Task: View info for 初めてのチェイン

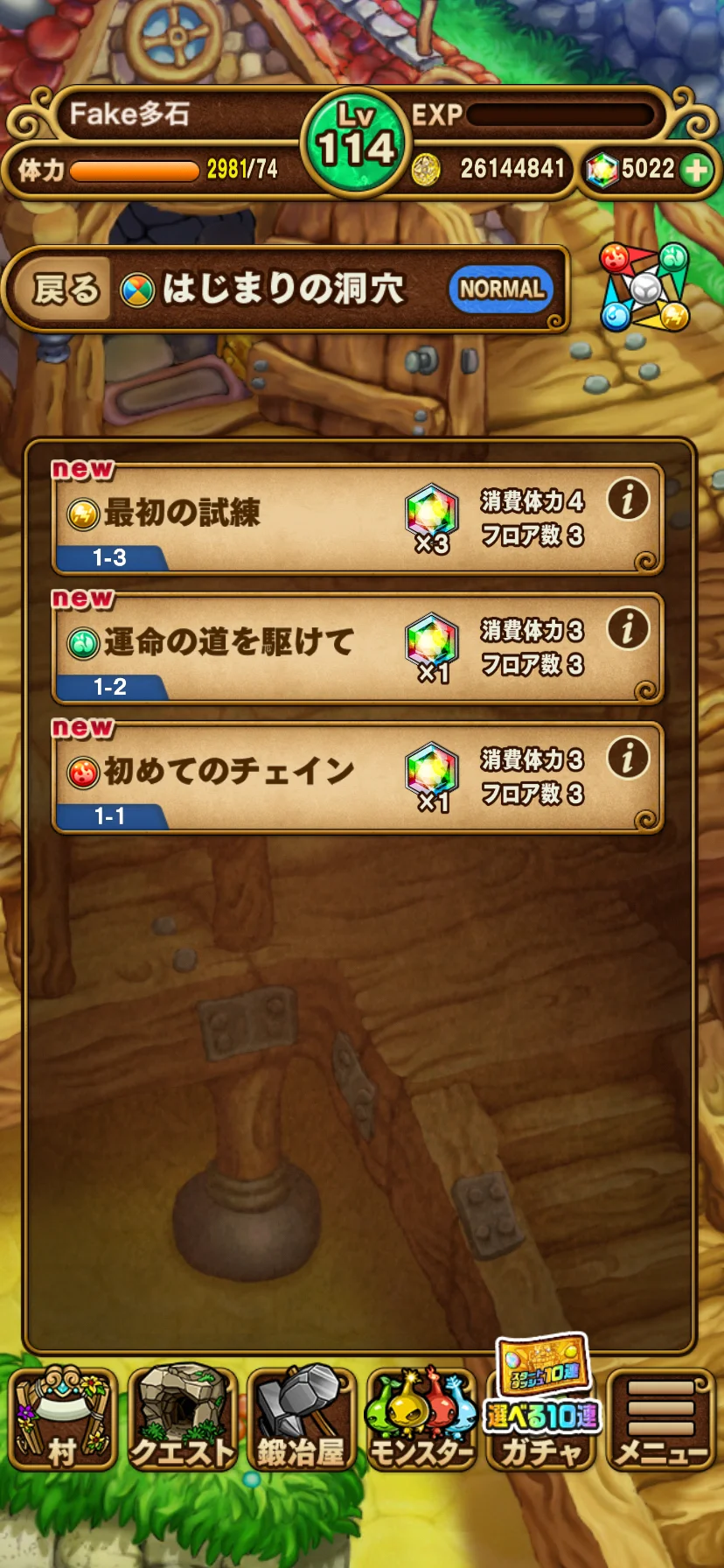Action: tap(628, 758)
